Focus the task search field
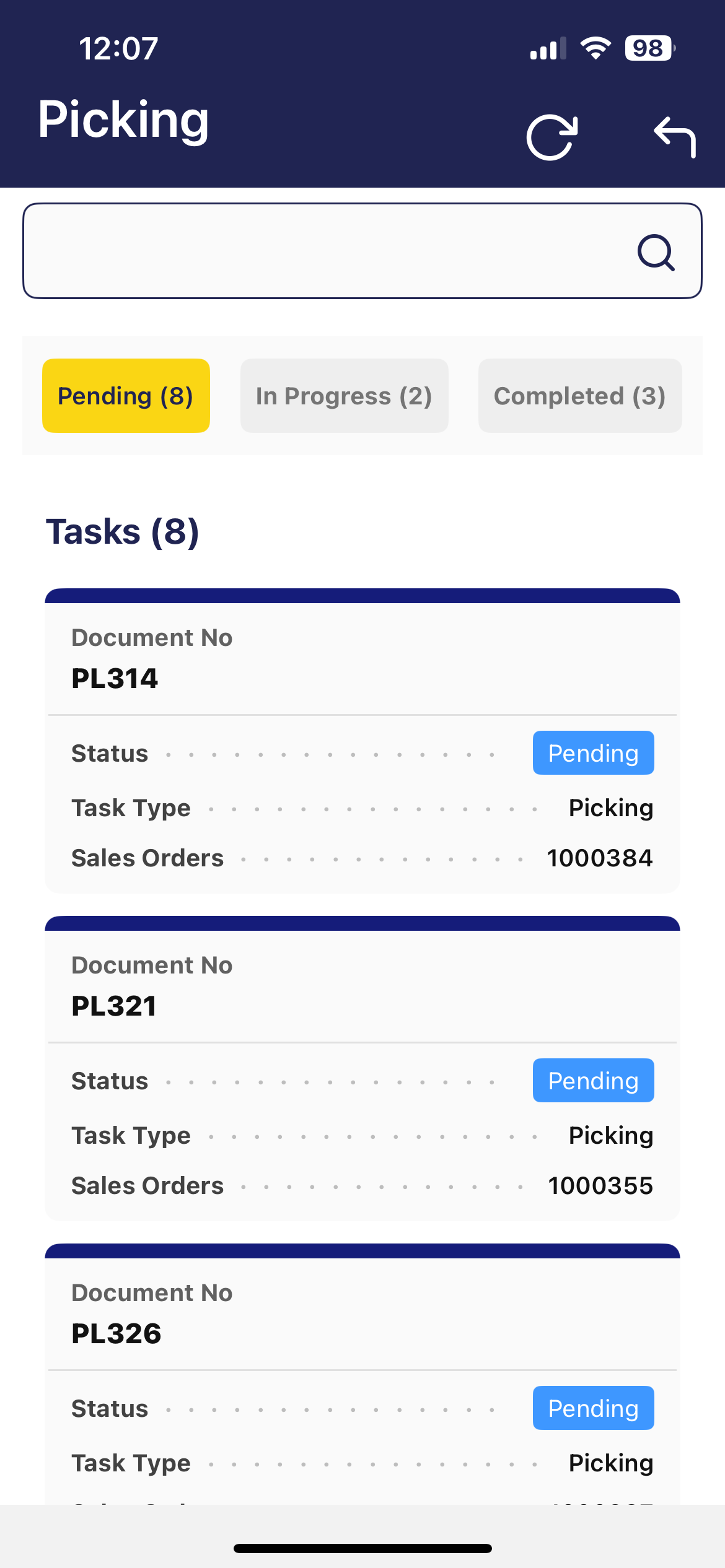Viewport: 725px width, 1568px height. 322,251
